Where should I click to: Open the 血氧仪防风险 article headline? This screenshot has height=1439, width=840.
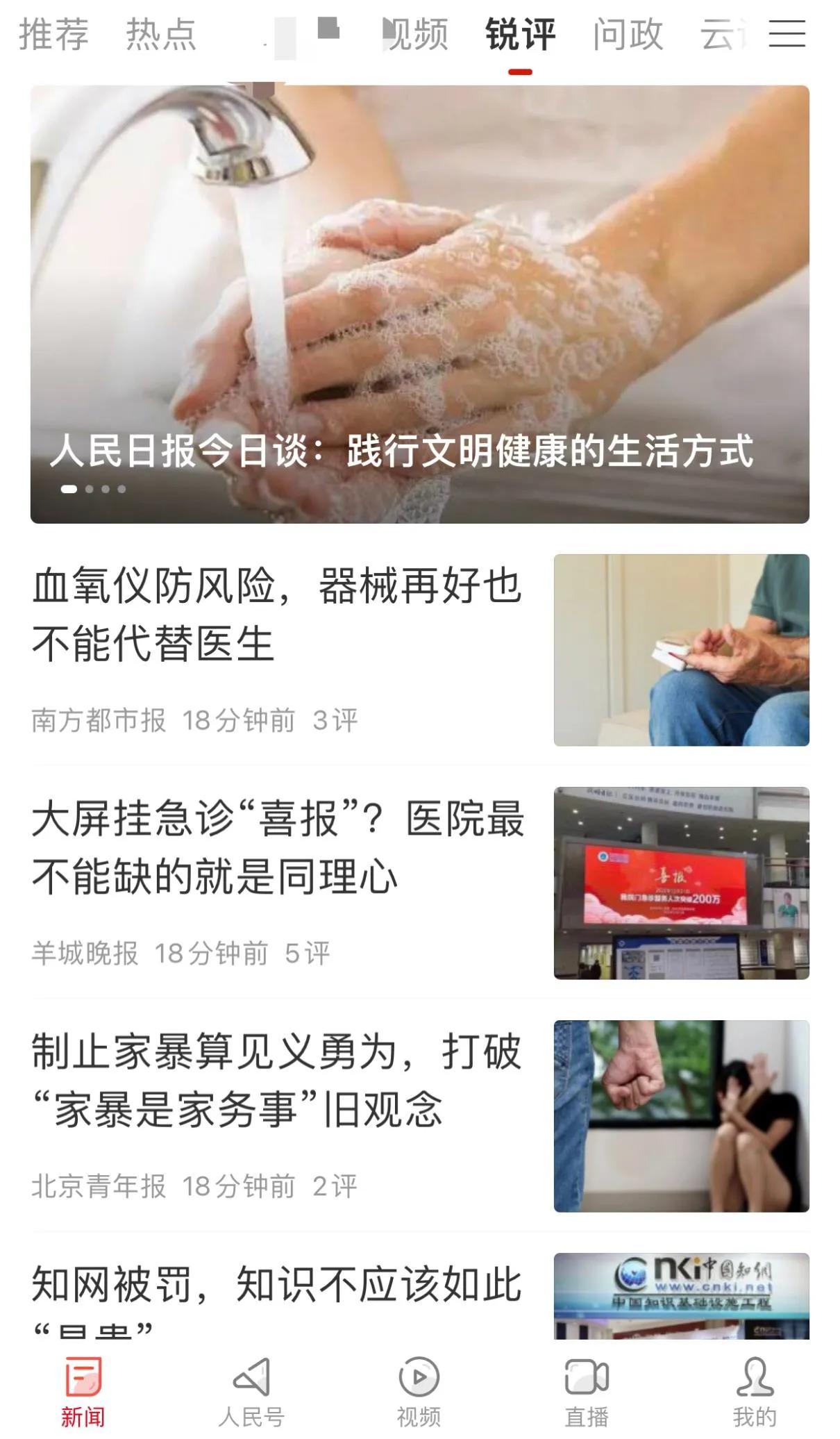278,618
